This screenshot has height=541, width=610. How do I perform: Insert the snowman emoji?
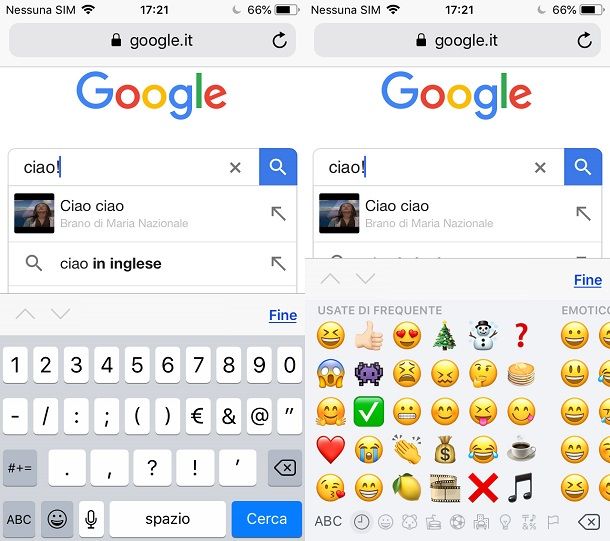[483, 336]
